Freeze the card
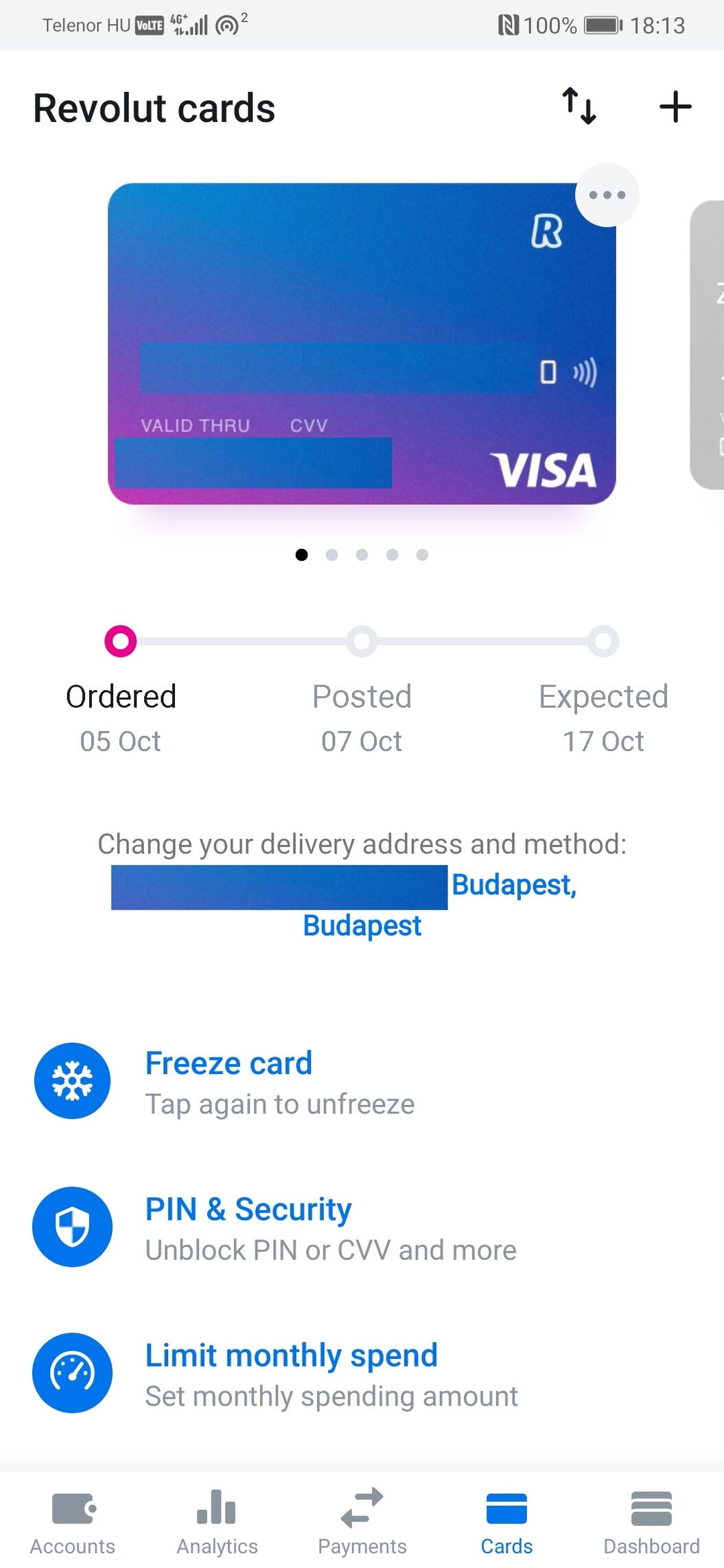Viewport: 724px width, 1568px height. [229, 1081]
